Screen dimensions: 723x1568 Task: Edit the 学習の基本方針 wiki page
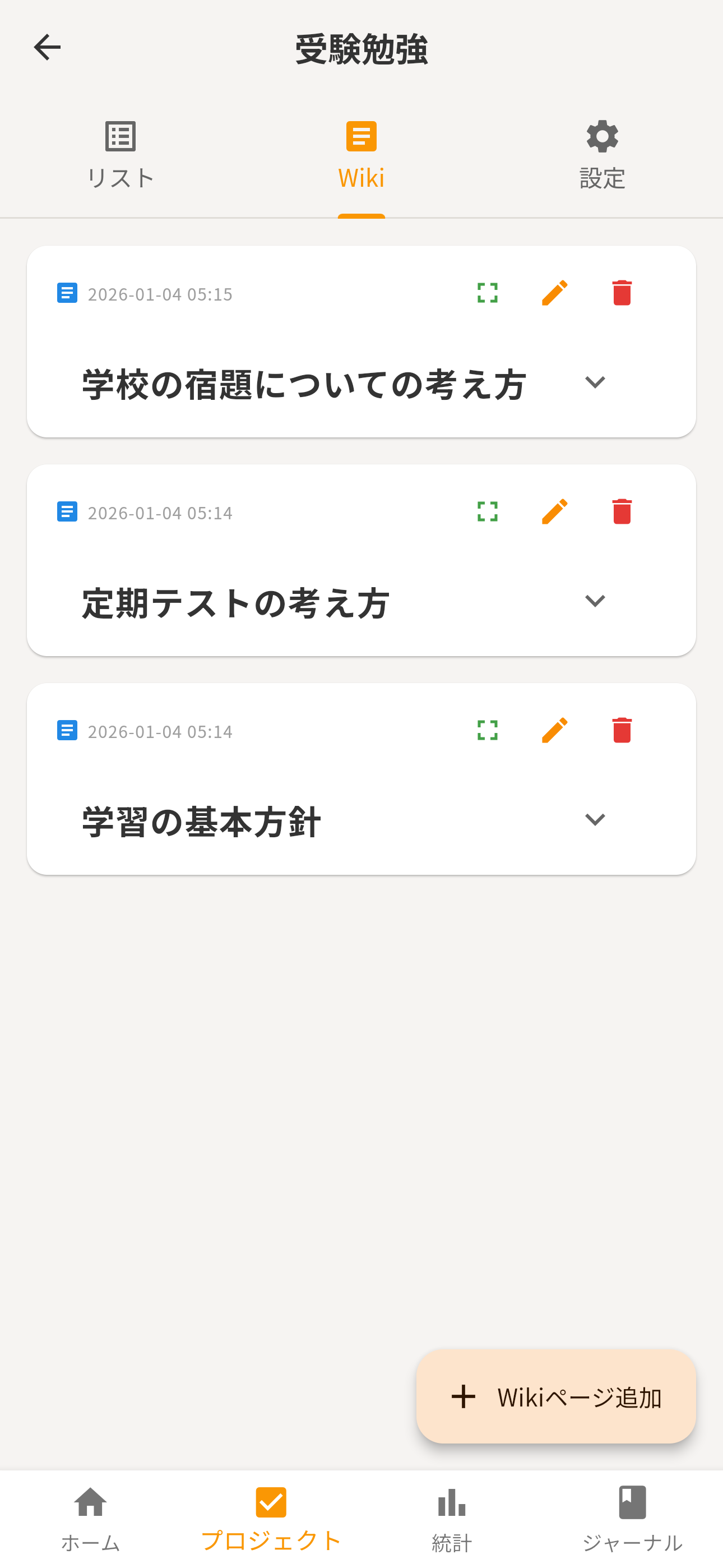tap(554, 731)
